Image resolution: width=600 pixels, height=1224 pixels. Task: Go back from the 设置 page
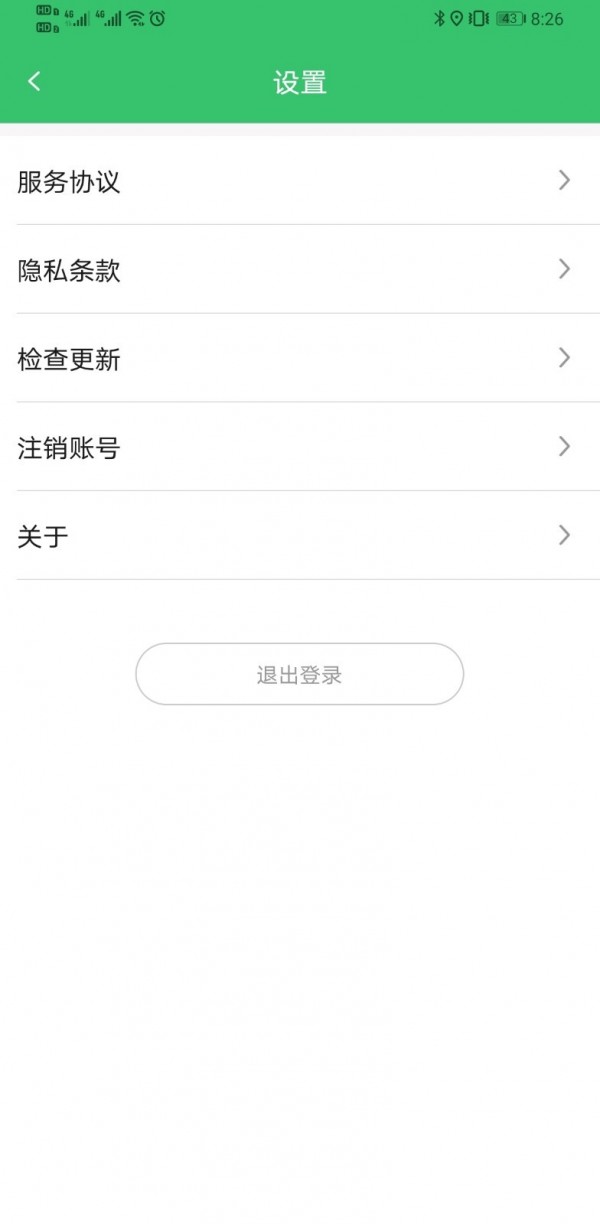(x=34, y=82)
